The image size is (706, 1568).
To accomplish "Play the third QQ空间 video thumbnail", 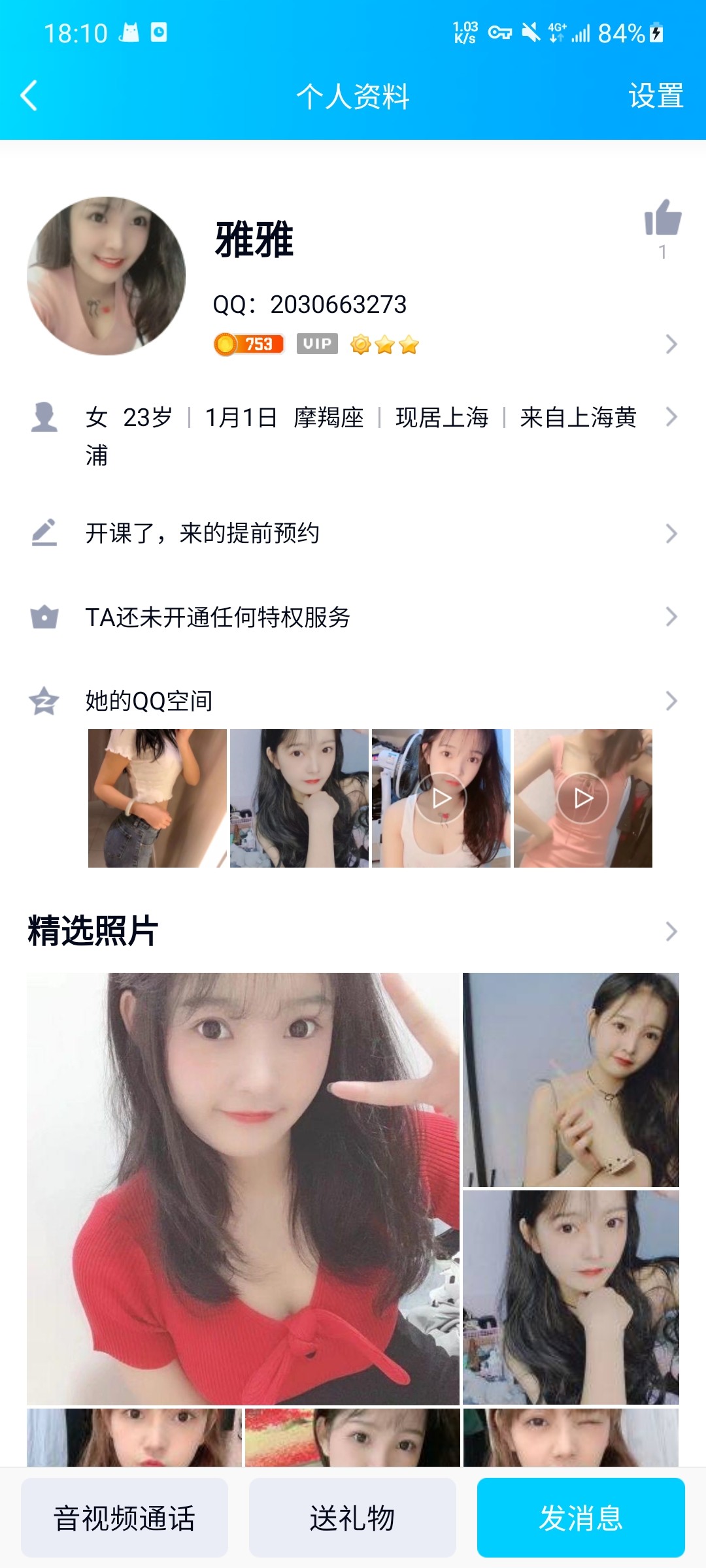I will [442, 798].
